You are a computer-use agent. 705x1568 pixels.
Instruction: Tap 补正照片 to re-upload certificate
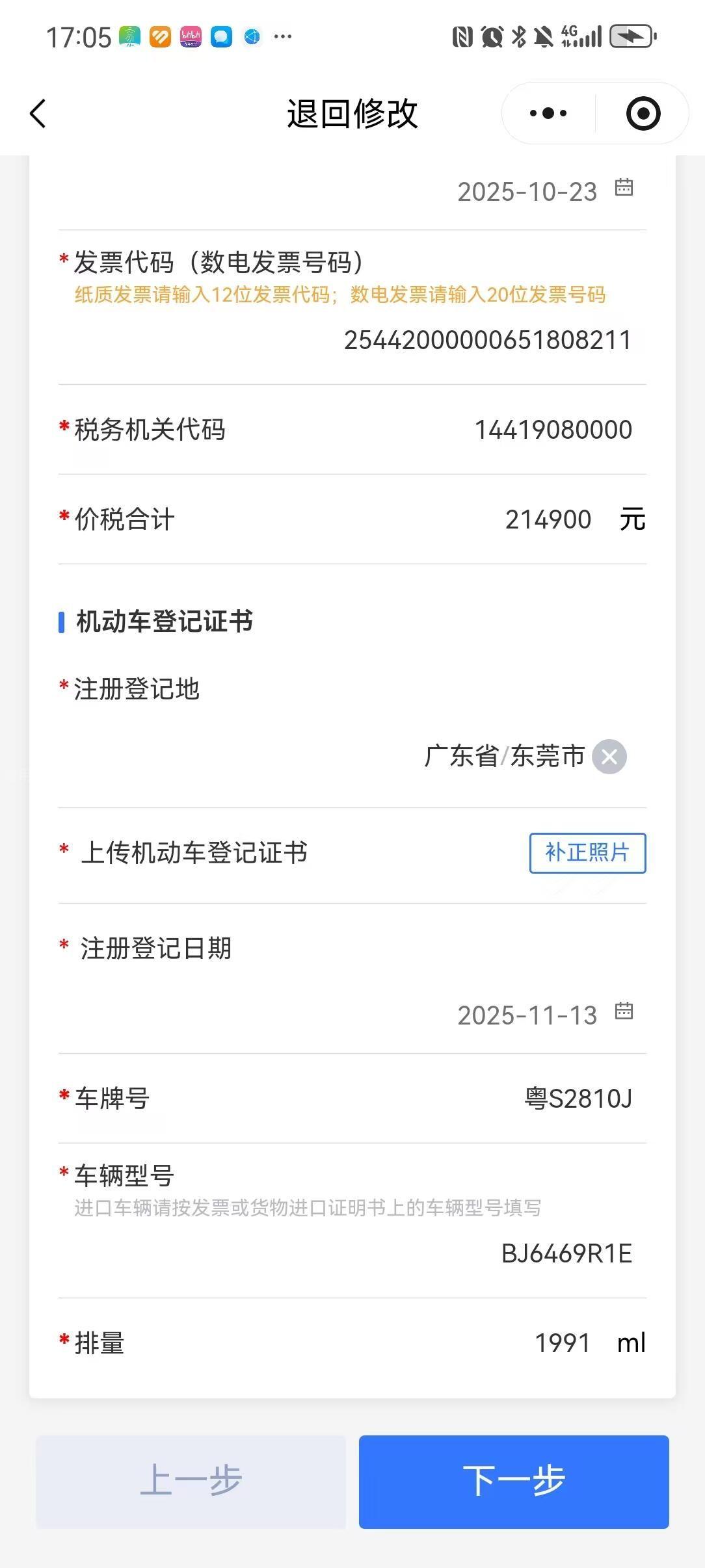click(587, 852)
